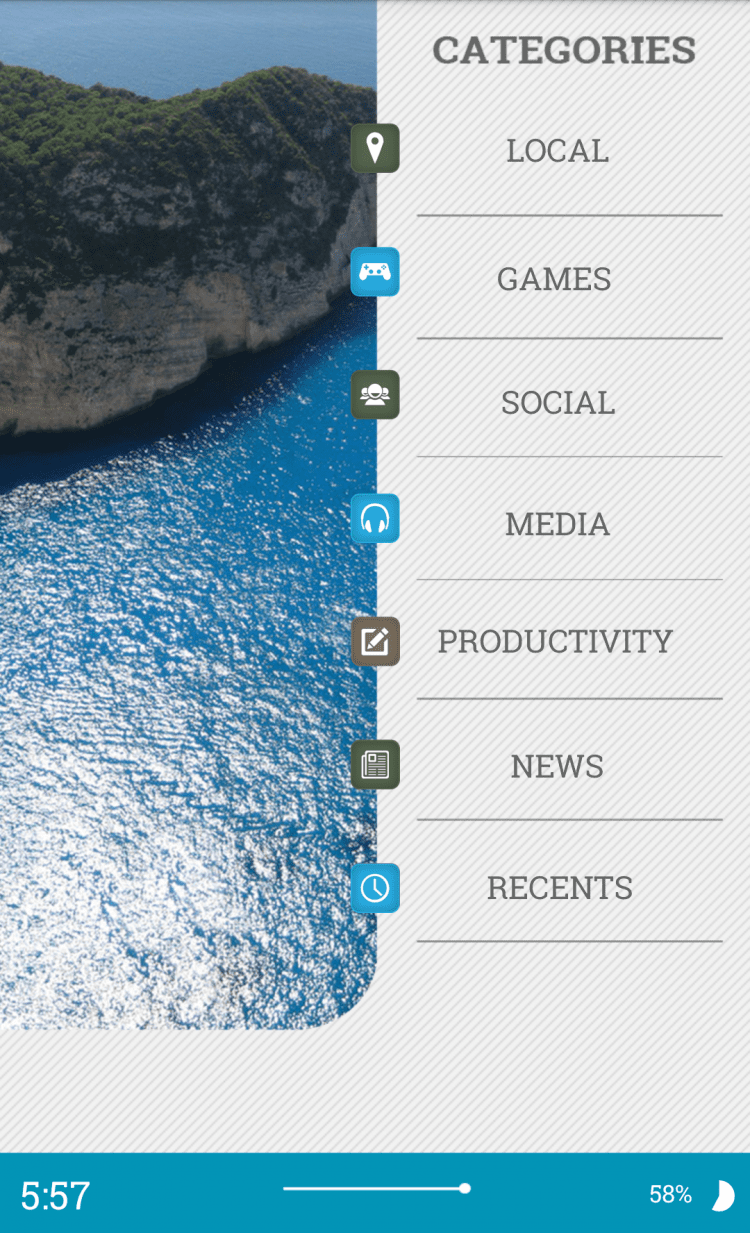Adjust the brightness slider in bottom bar

pyautogui.click(x=464, y=1189)
